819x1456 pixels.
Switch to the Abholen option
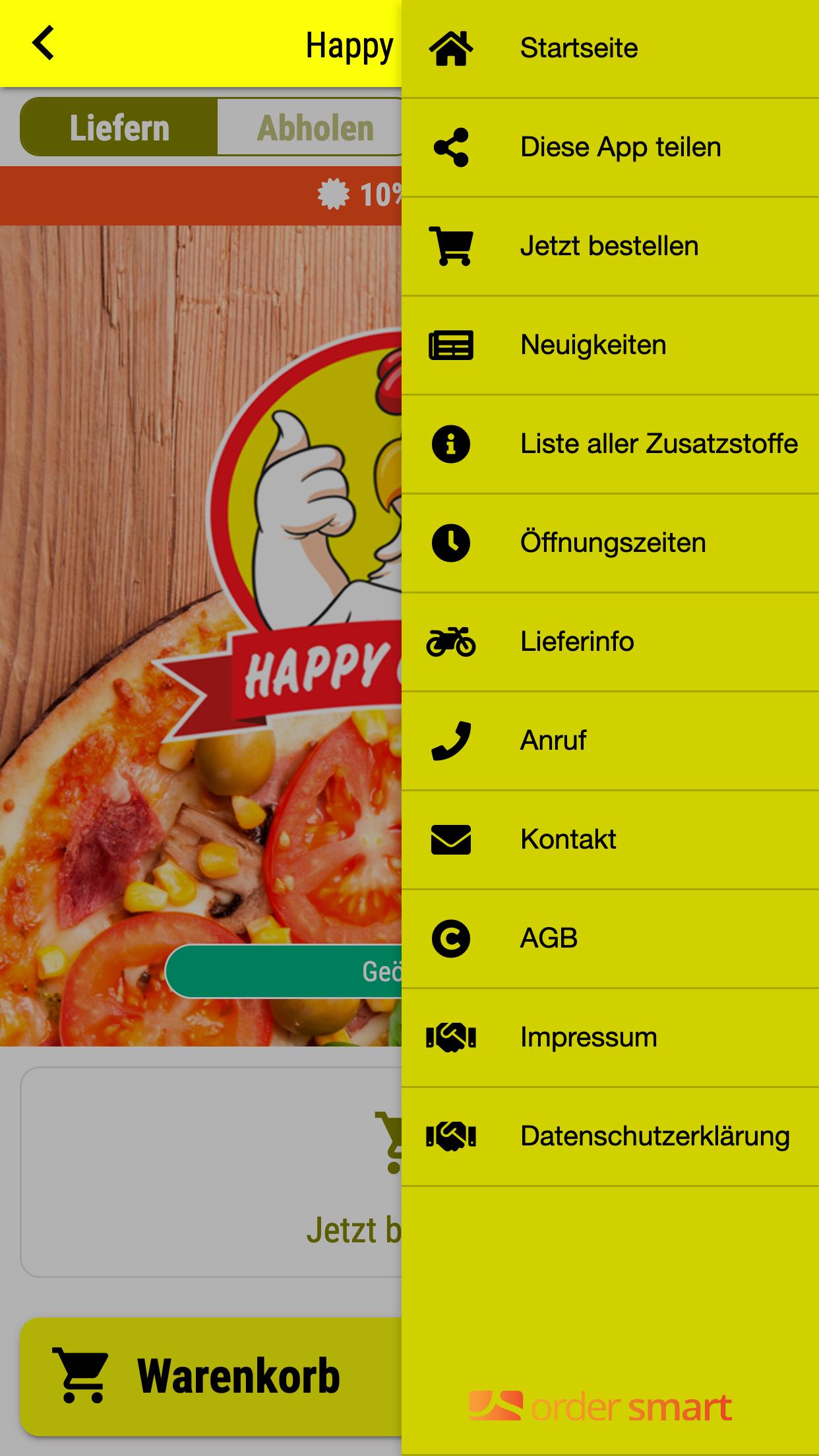coord(310,127)
